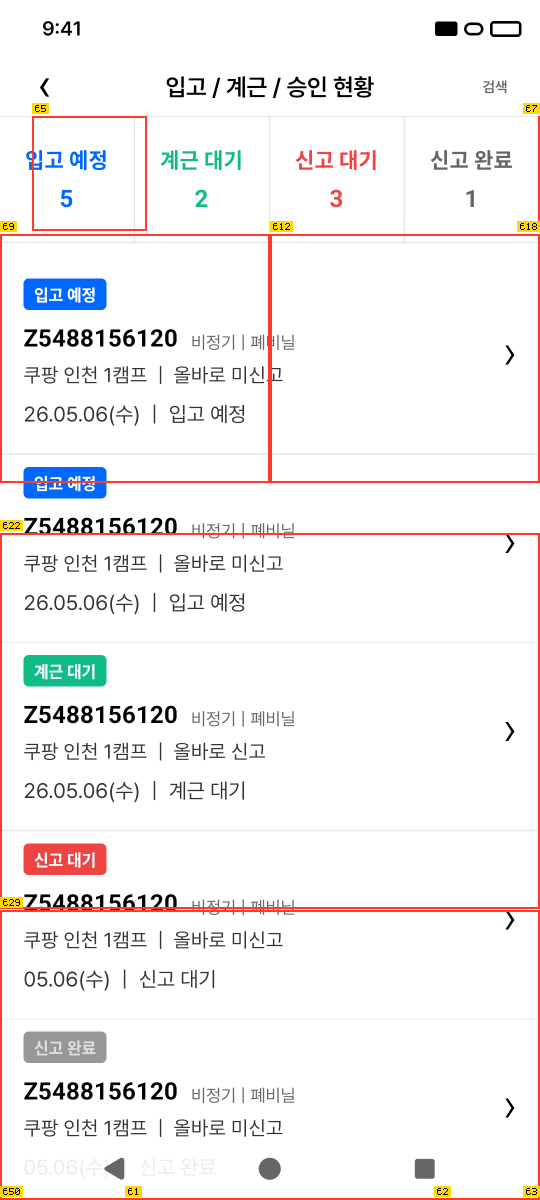Open 검색 in the header

[x=495, y=87]
